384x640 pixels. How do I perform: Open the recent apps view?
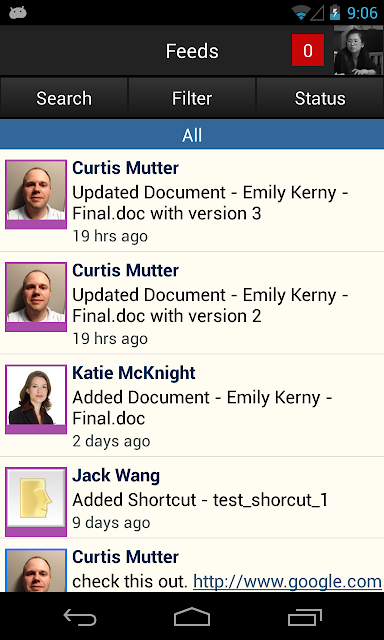pos(304,617)
